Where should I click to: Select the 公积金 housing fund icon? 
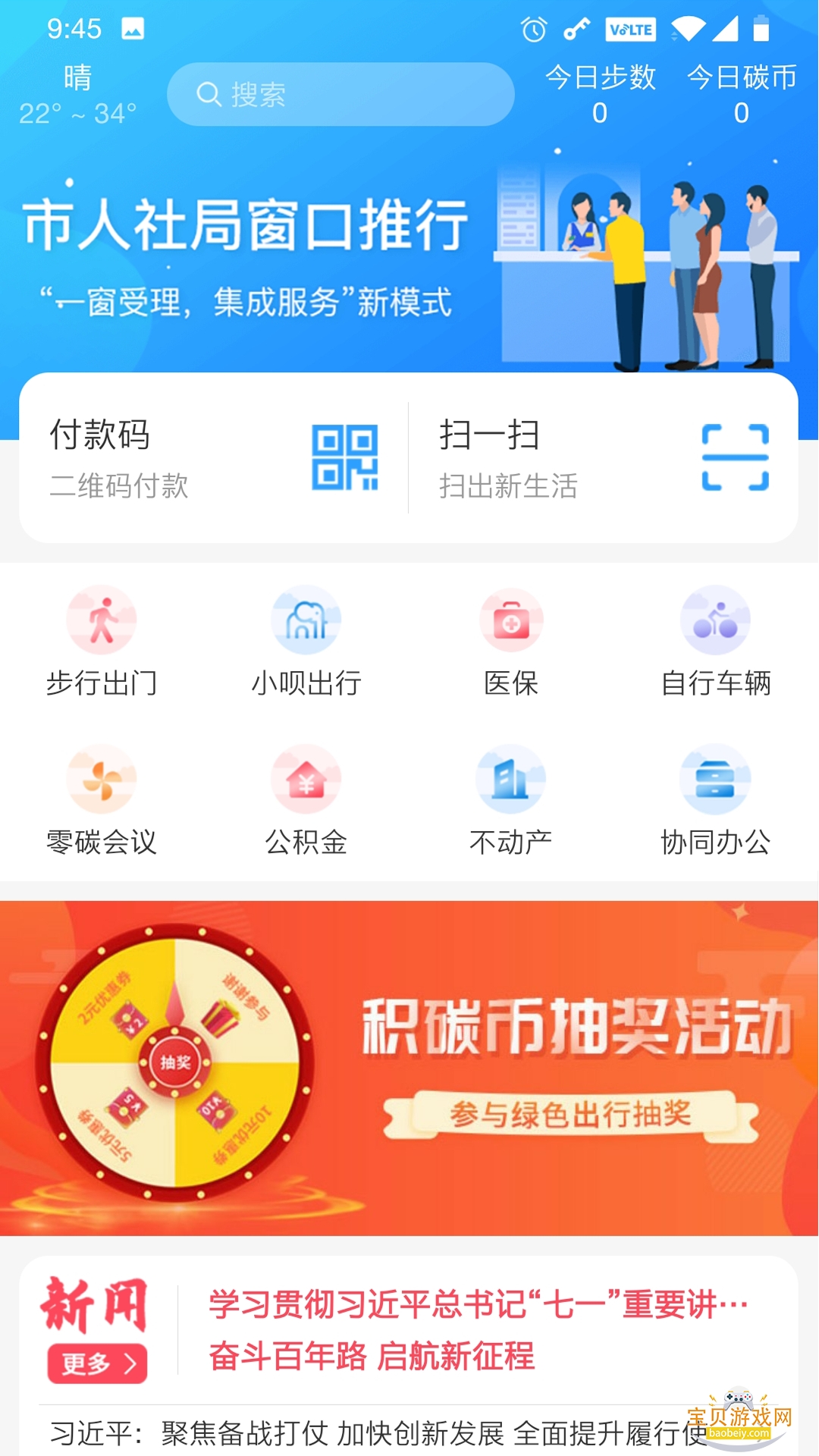[x=306, y=778]
